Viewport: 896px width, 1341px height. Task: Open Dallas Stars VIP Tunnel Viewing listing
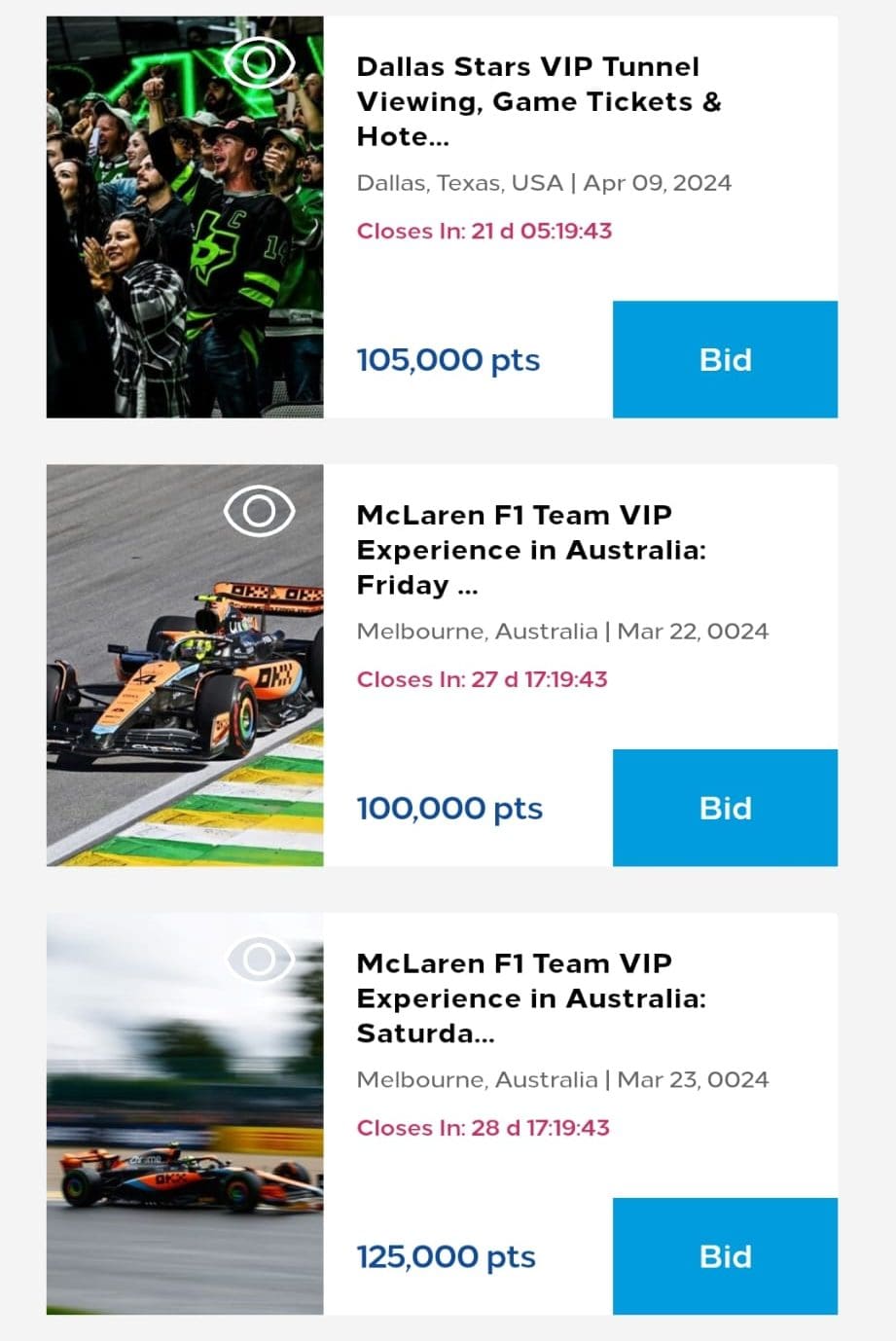tap(538, 101)
